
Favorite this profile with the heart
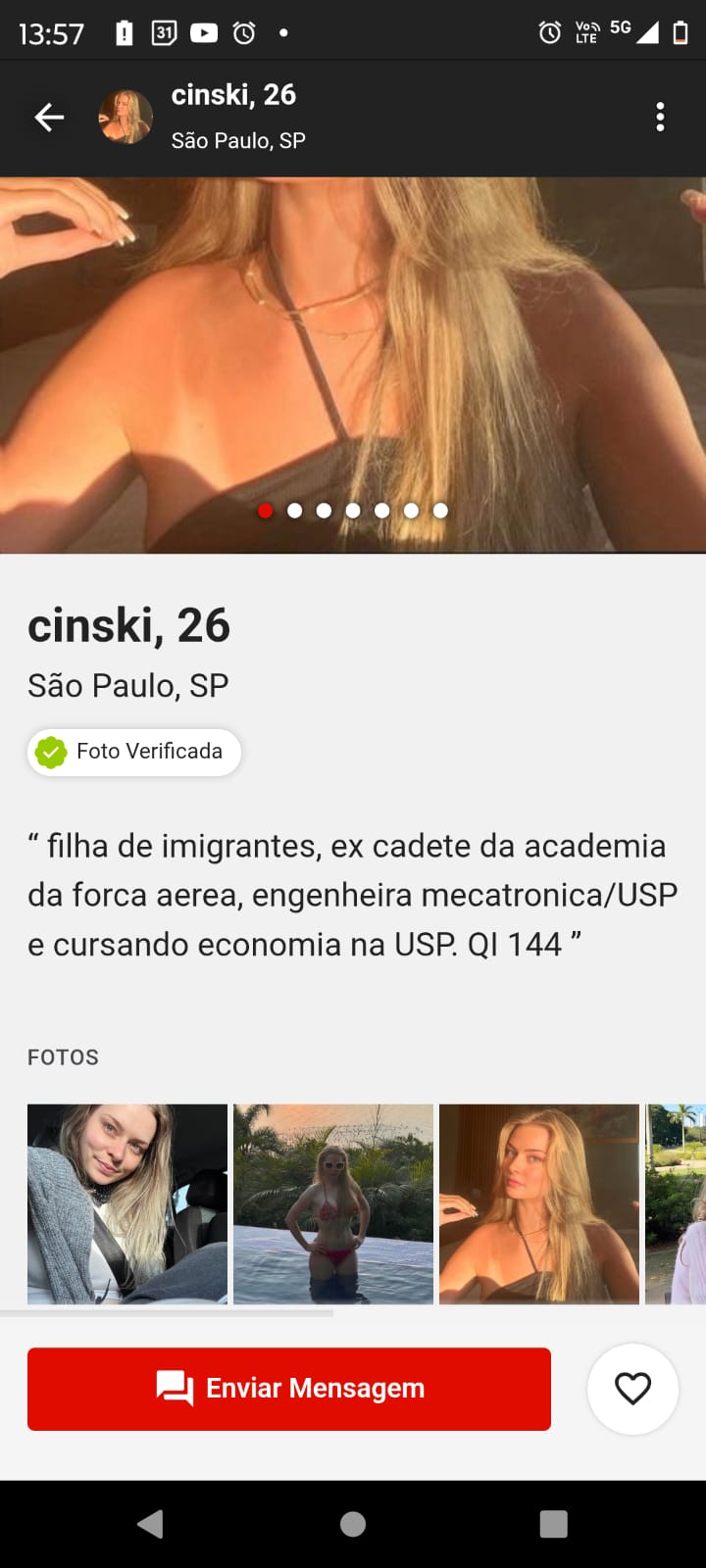632,1389
